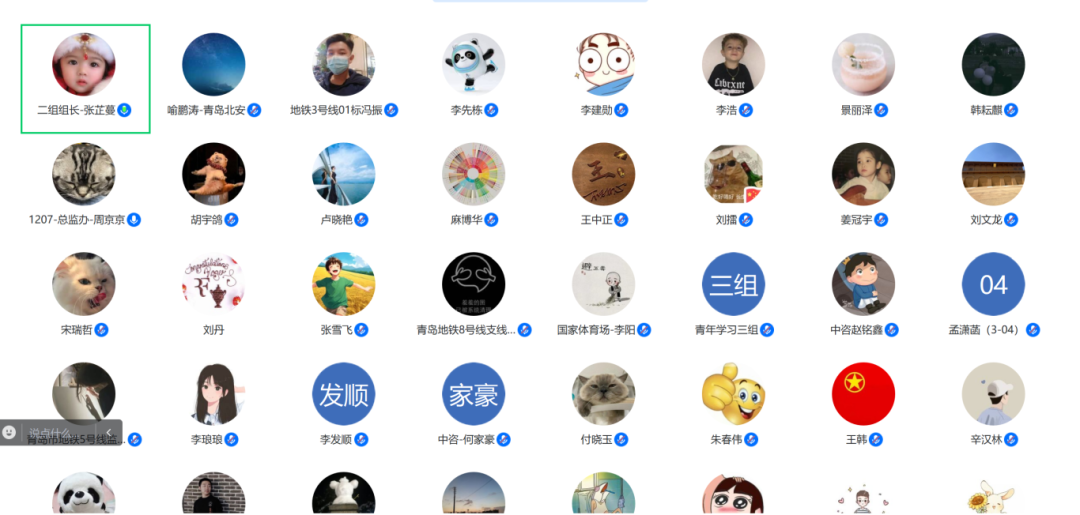
Task: Select participant 姜冠宇
Action: [863, 175]
